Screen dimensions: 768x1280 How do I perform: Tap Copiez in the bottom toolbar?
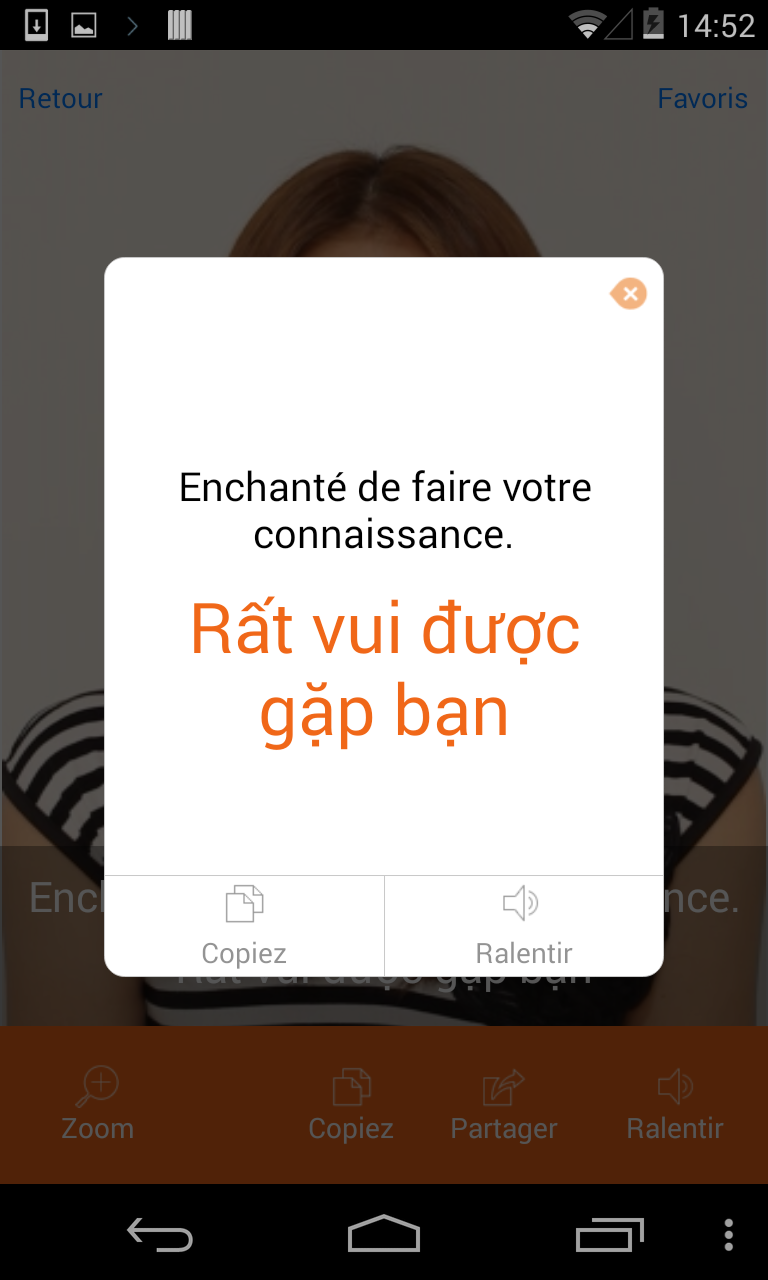click(351, 1105)
